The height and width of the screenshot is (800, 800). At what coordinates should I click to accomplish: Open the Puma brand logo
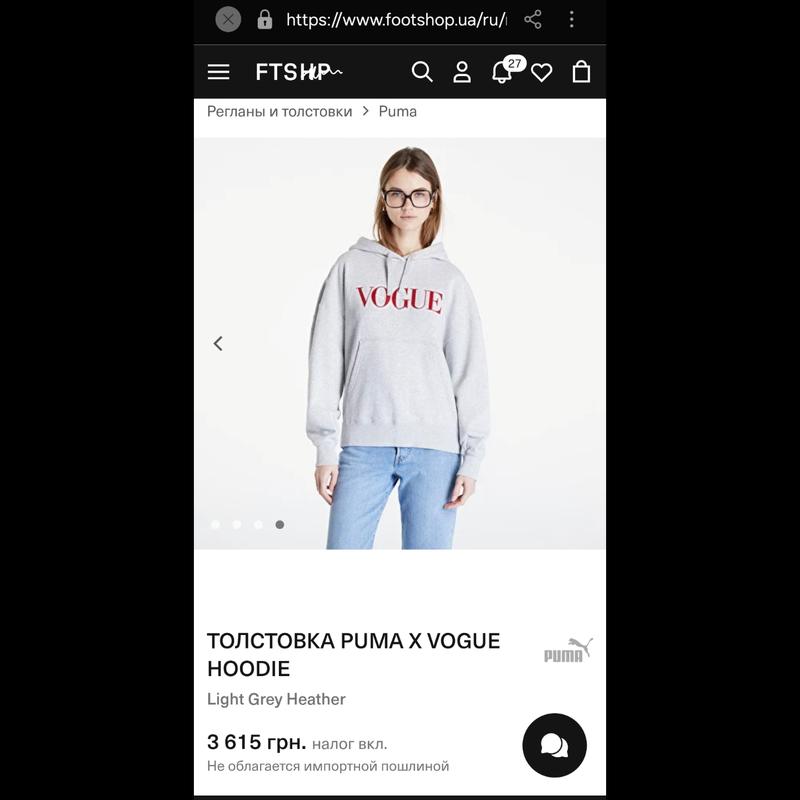pos(568,650)
